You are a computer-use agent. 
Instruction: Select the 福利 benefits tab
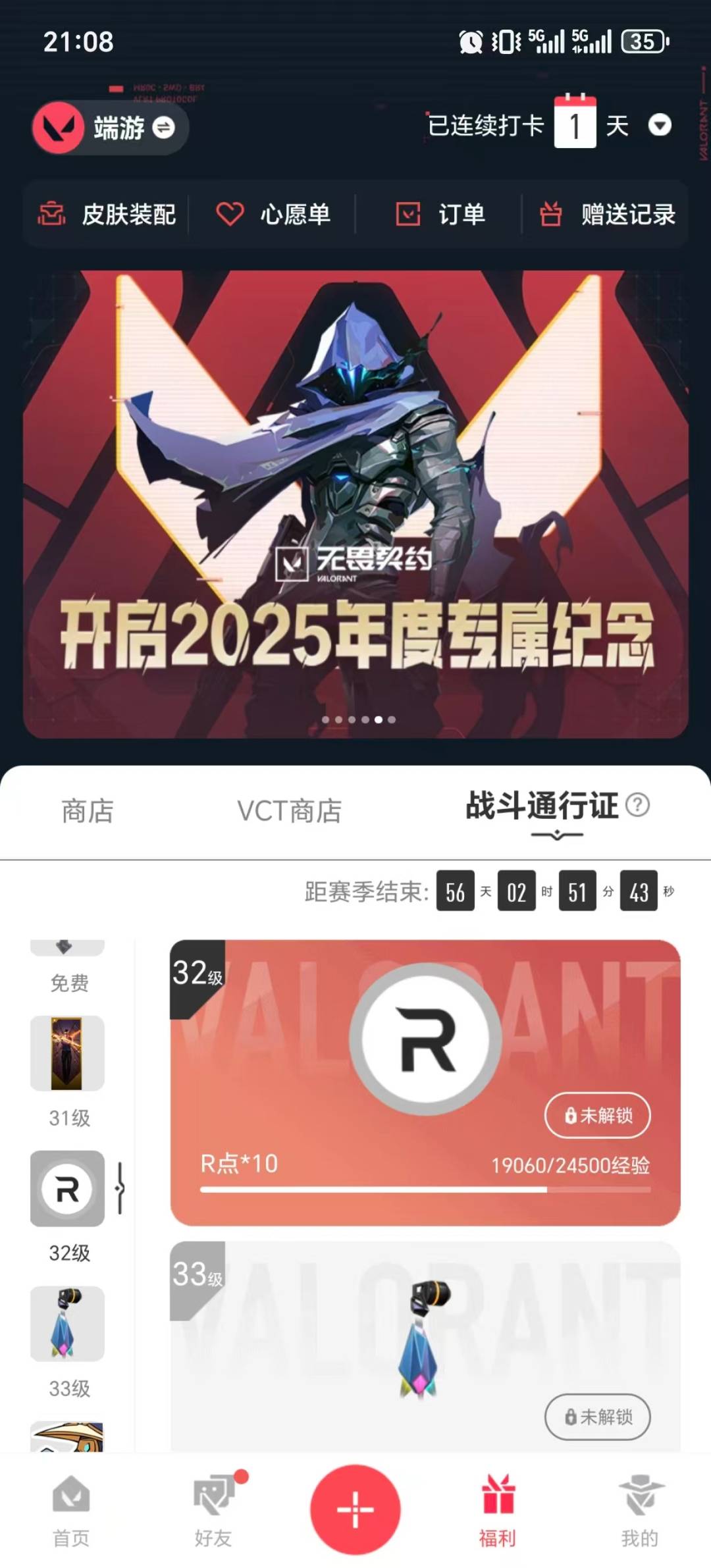498,1510
